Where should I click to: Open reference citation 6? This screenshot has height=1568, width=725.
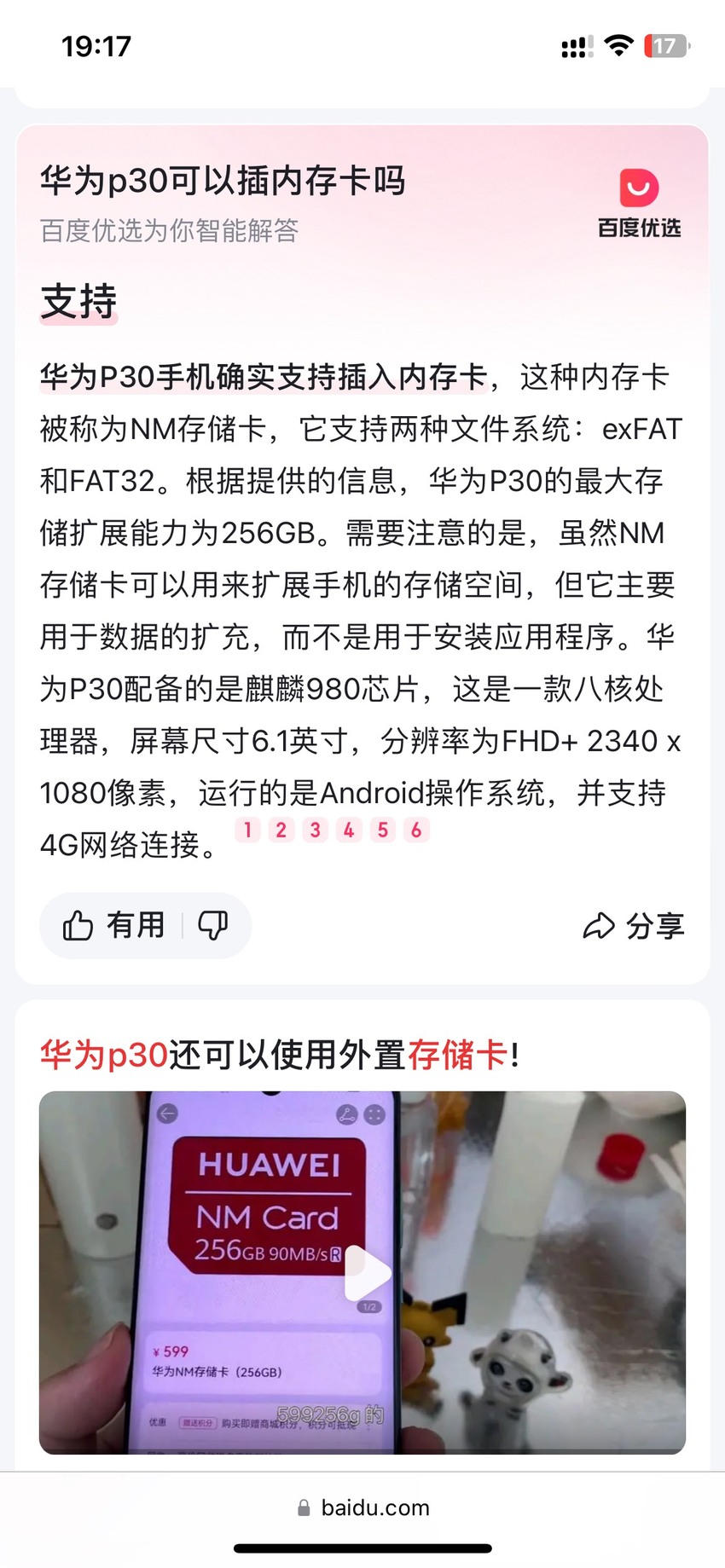(x=416, y=830)
